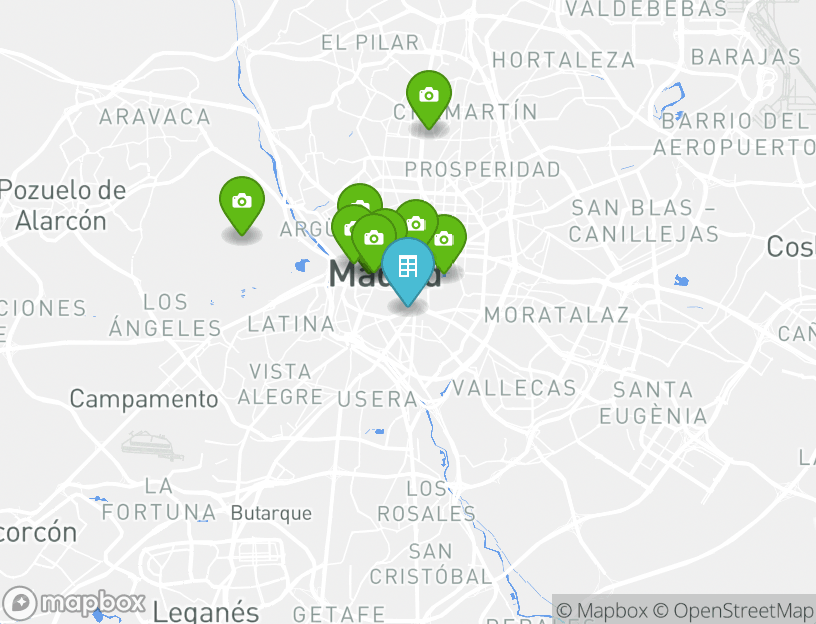Screen dimensions: 816x624
Task: Select the camera pin near Pozuelo de Alarcón
Action: click(241, 202)
